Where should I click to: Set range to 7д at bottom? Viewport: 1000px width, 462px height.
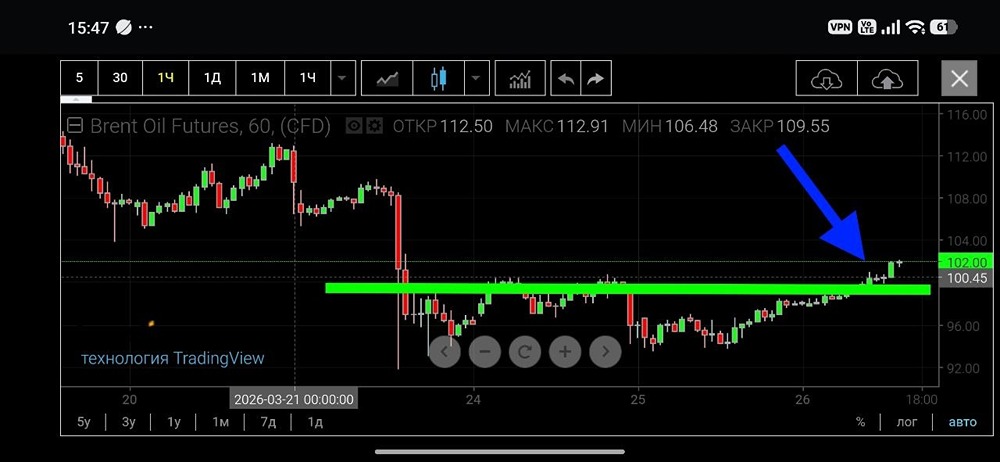pyautogui.click(x=268, y=422)
